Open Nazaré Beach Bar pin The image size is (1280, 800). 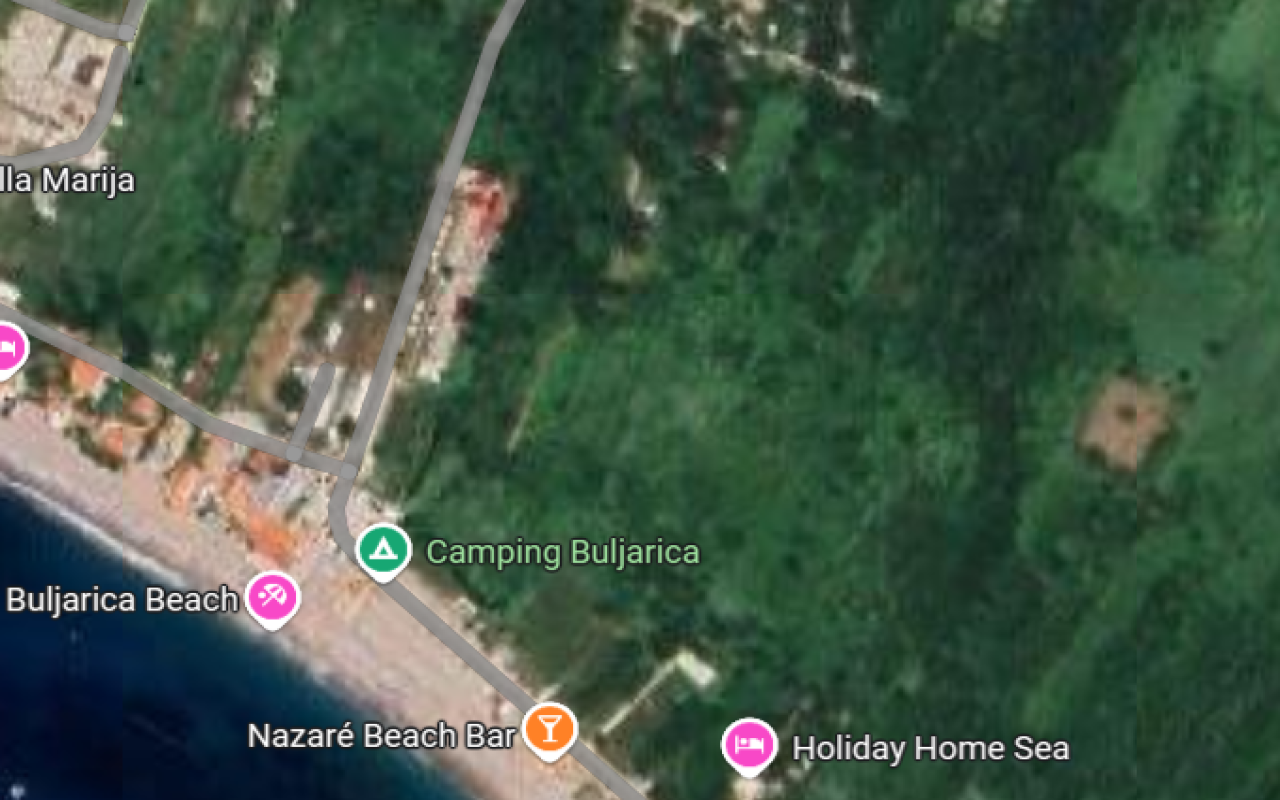(x=549, y=729)
